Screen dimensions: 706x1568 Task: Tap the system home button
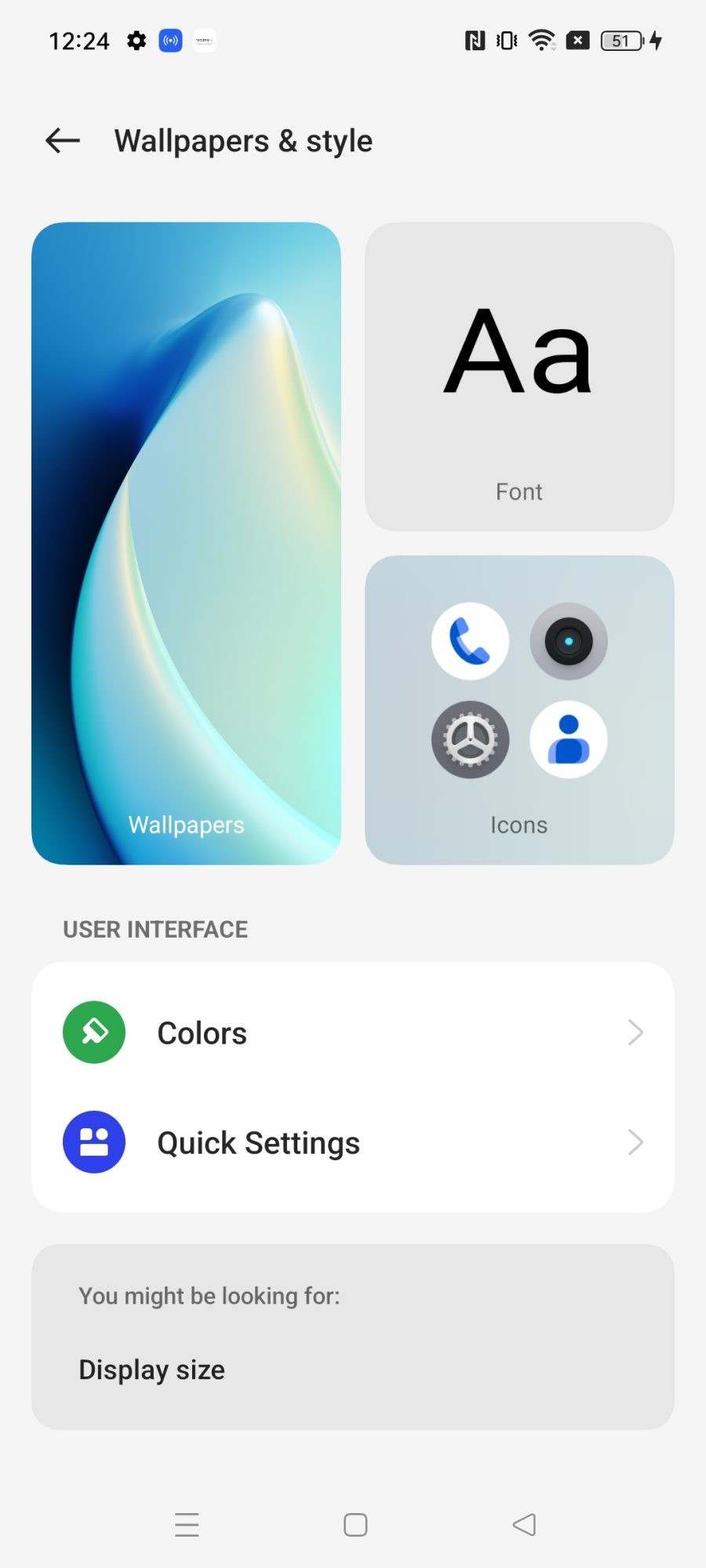coord(355,1524)
